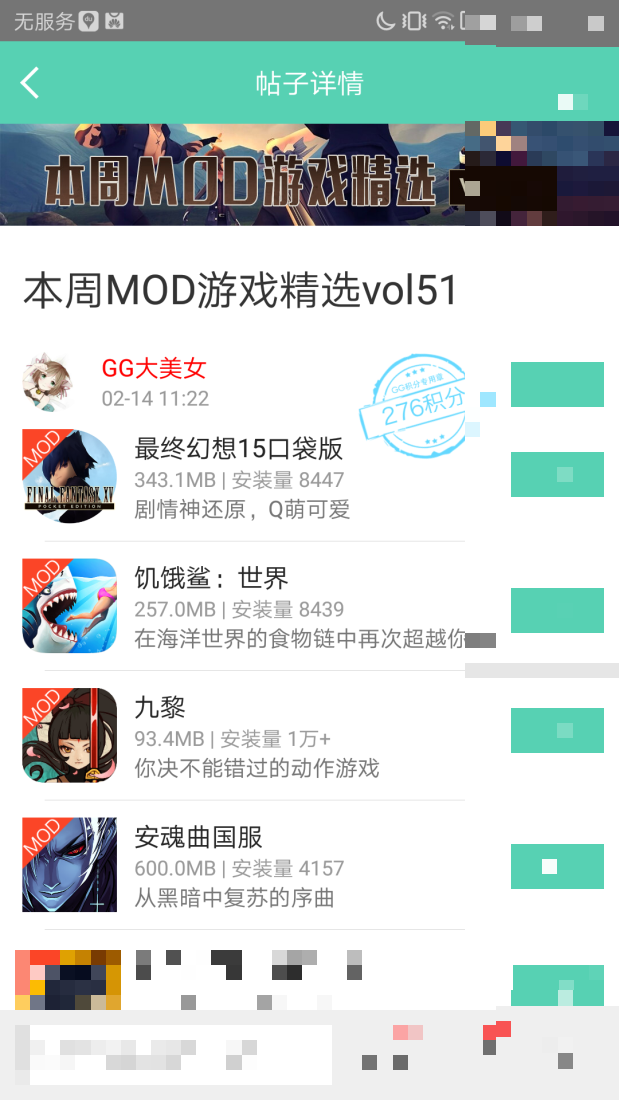619x1100 pixels.
Task: Open the 最终幻想15口袋版 game entry
Action: point(240,477)
